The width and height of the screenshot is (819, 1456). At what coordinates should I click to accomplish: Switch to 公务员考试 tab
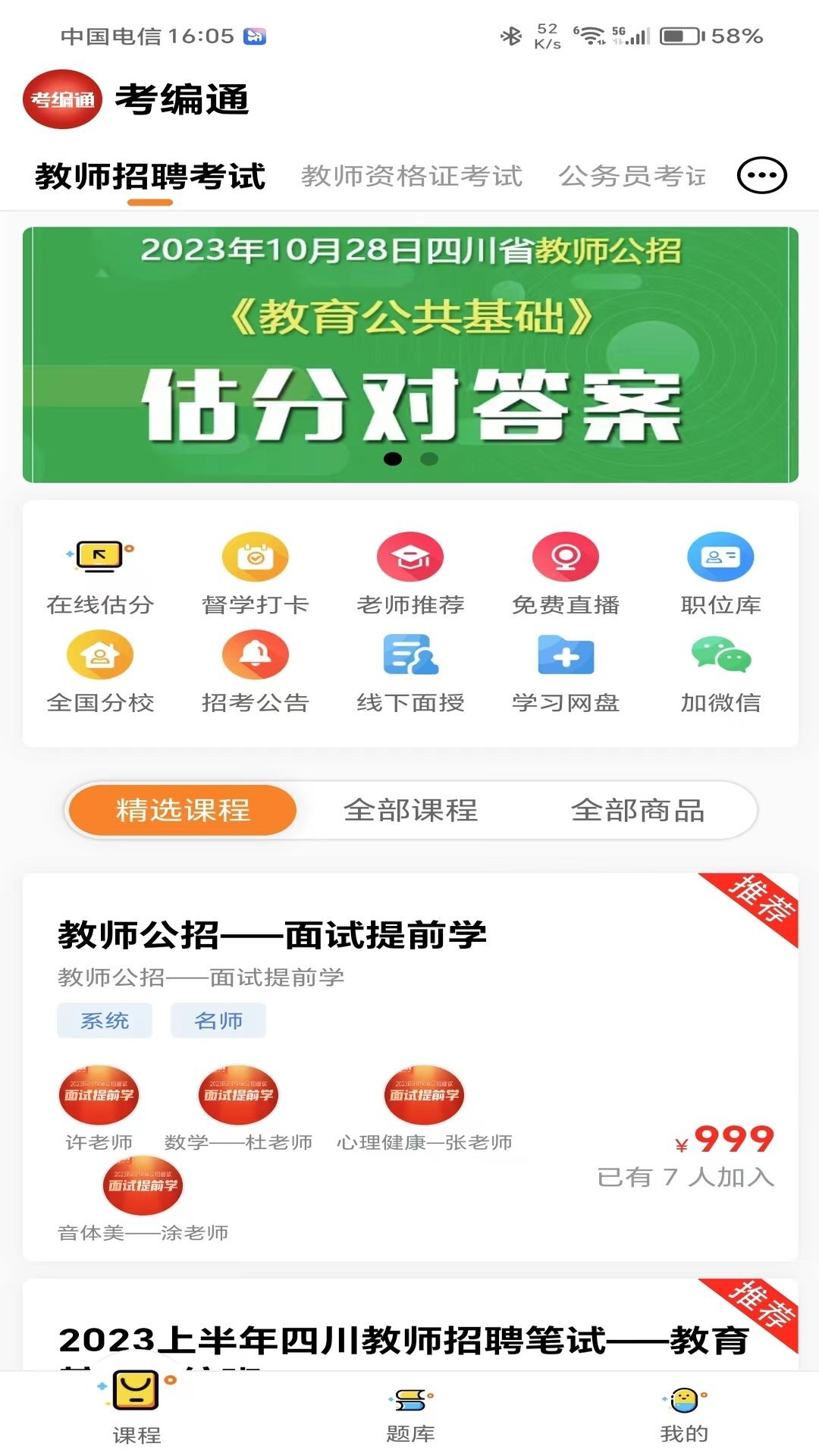point(632,175)
